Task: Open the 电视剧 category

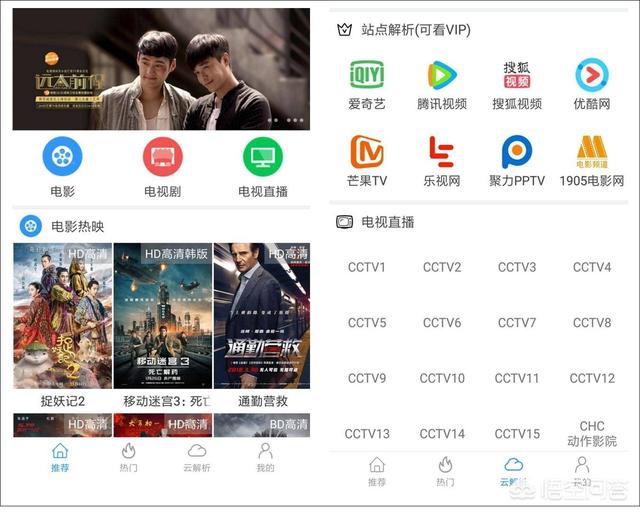Action: (x=162, y=158)
